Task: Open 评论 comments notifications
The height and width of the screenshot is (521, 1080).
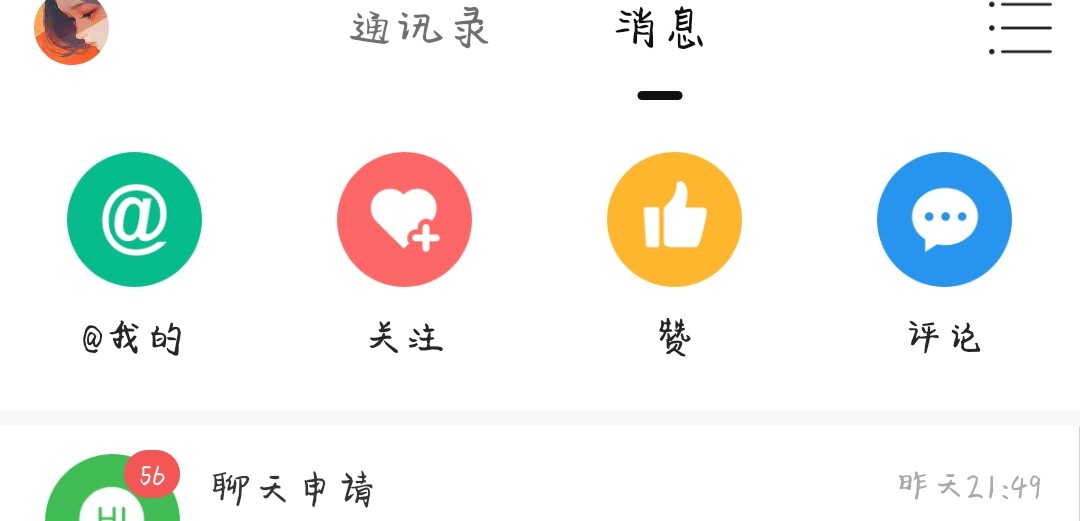Action: click(x=944, y=220)
